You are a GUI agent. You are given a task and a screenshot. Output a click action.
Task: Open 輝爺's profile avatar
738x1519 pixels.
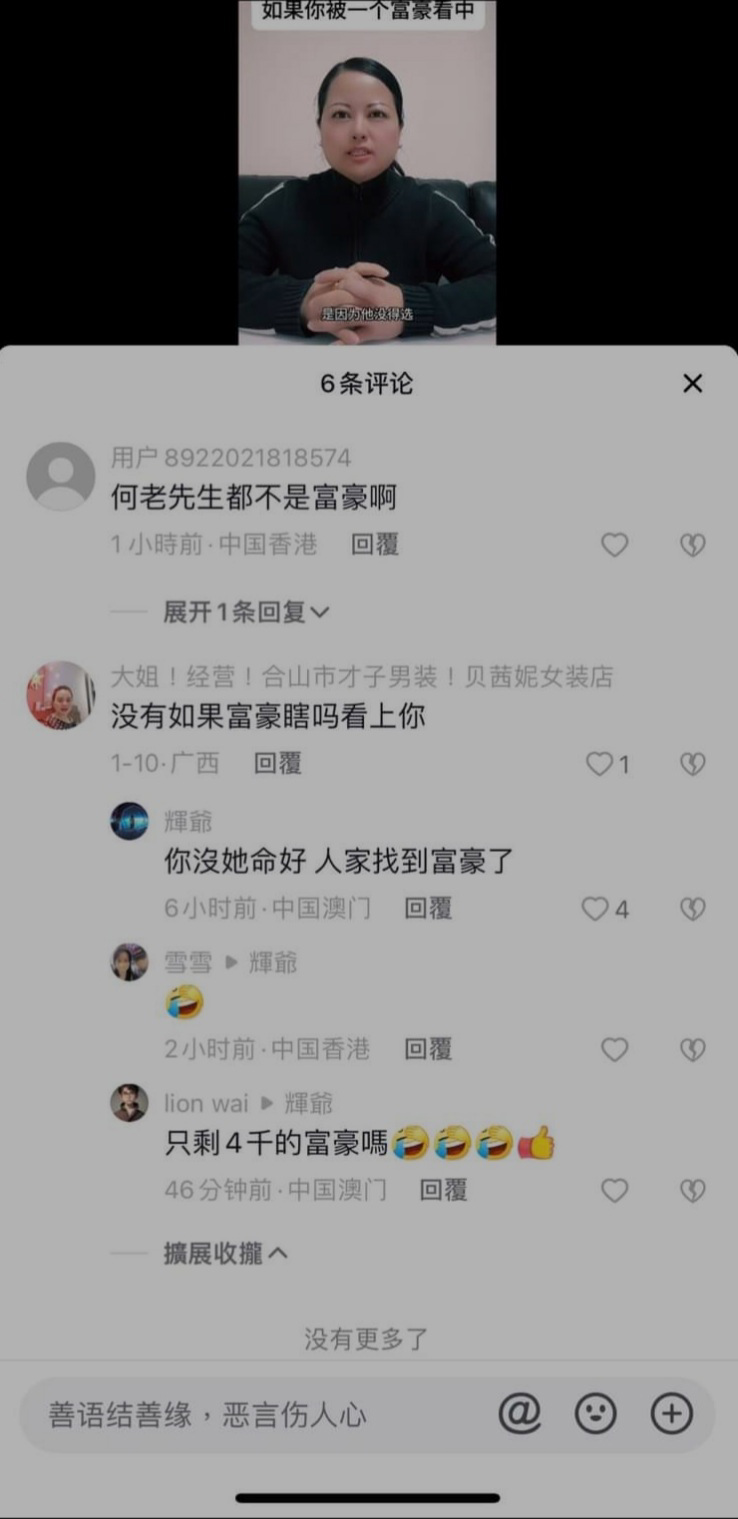point(129,821)
